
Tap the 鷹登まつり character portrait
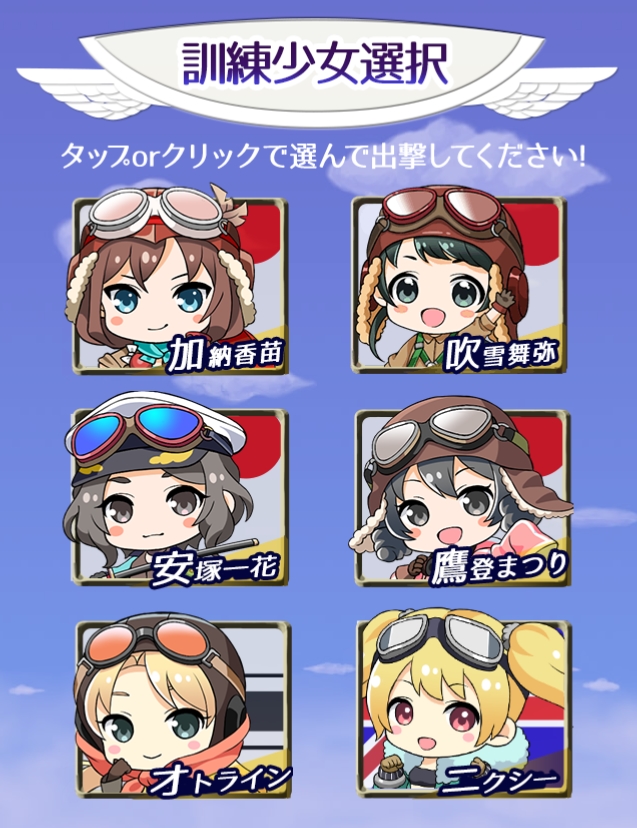point(460,497)
